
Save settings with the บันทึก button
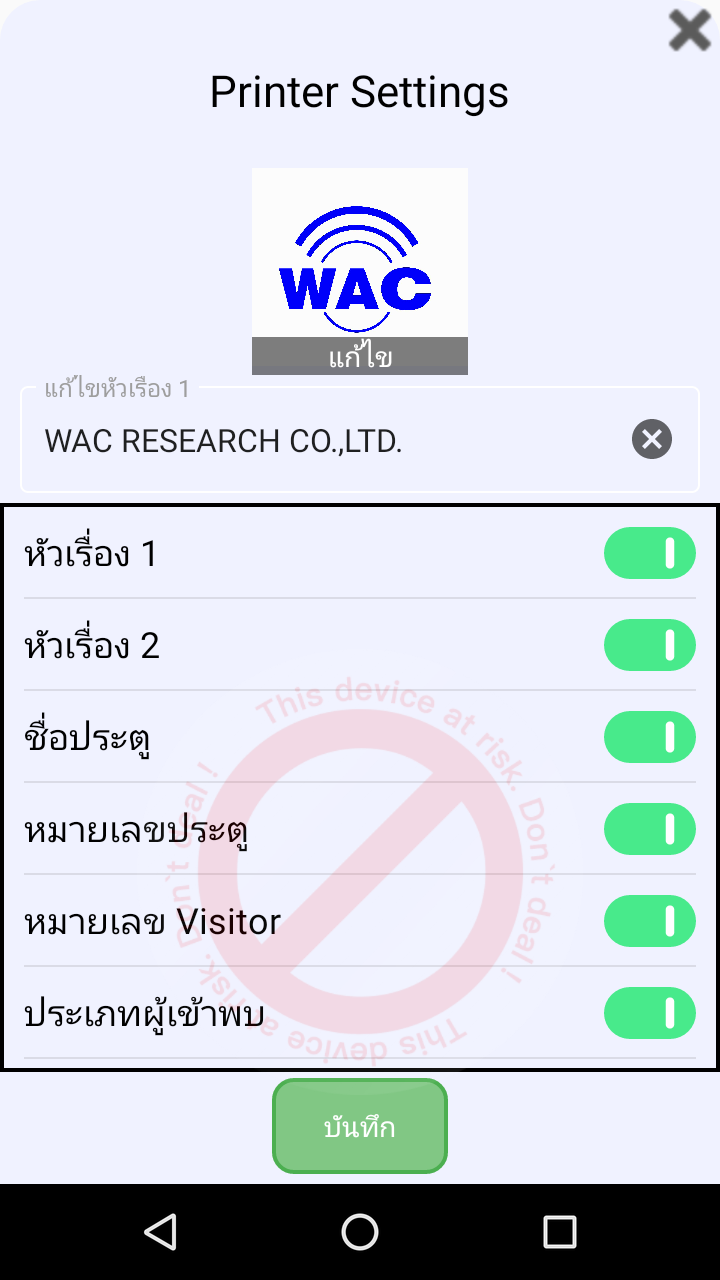pos(360,1126)
